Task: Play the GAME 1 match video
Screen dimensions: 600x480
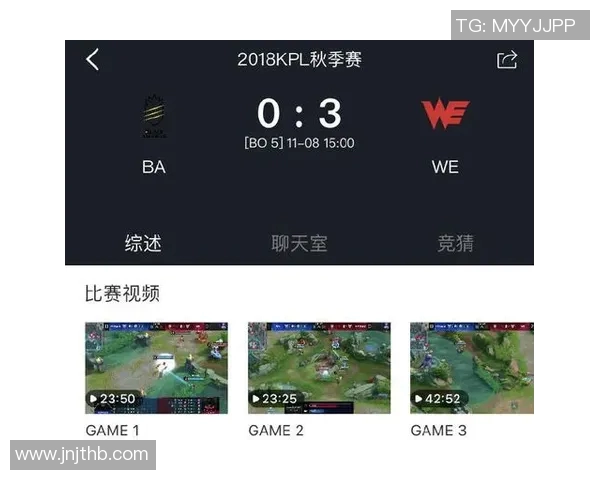Action: click(156, 367)
